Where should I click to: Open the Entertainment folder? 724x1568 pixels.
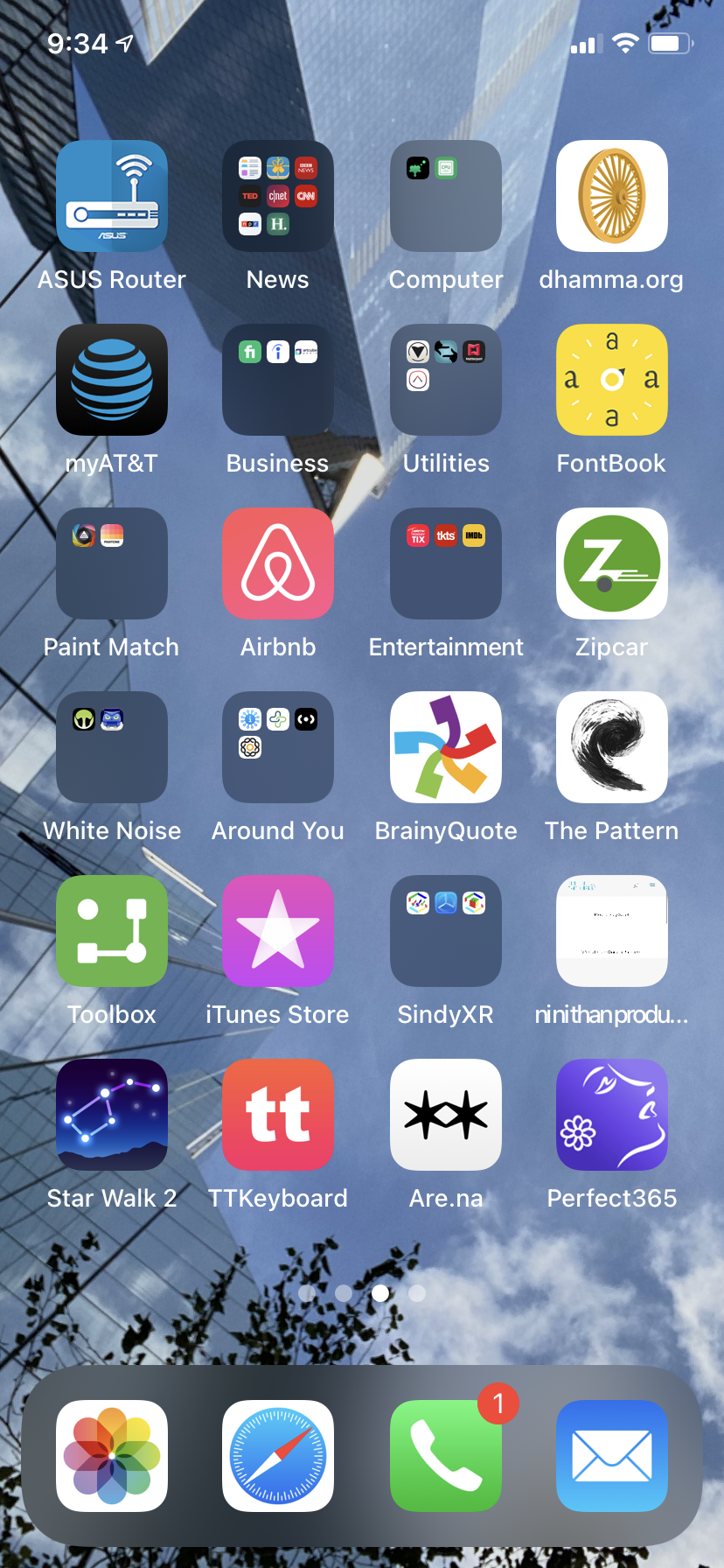click(x=446, y=563)
